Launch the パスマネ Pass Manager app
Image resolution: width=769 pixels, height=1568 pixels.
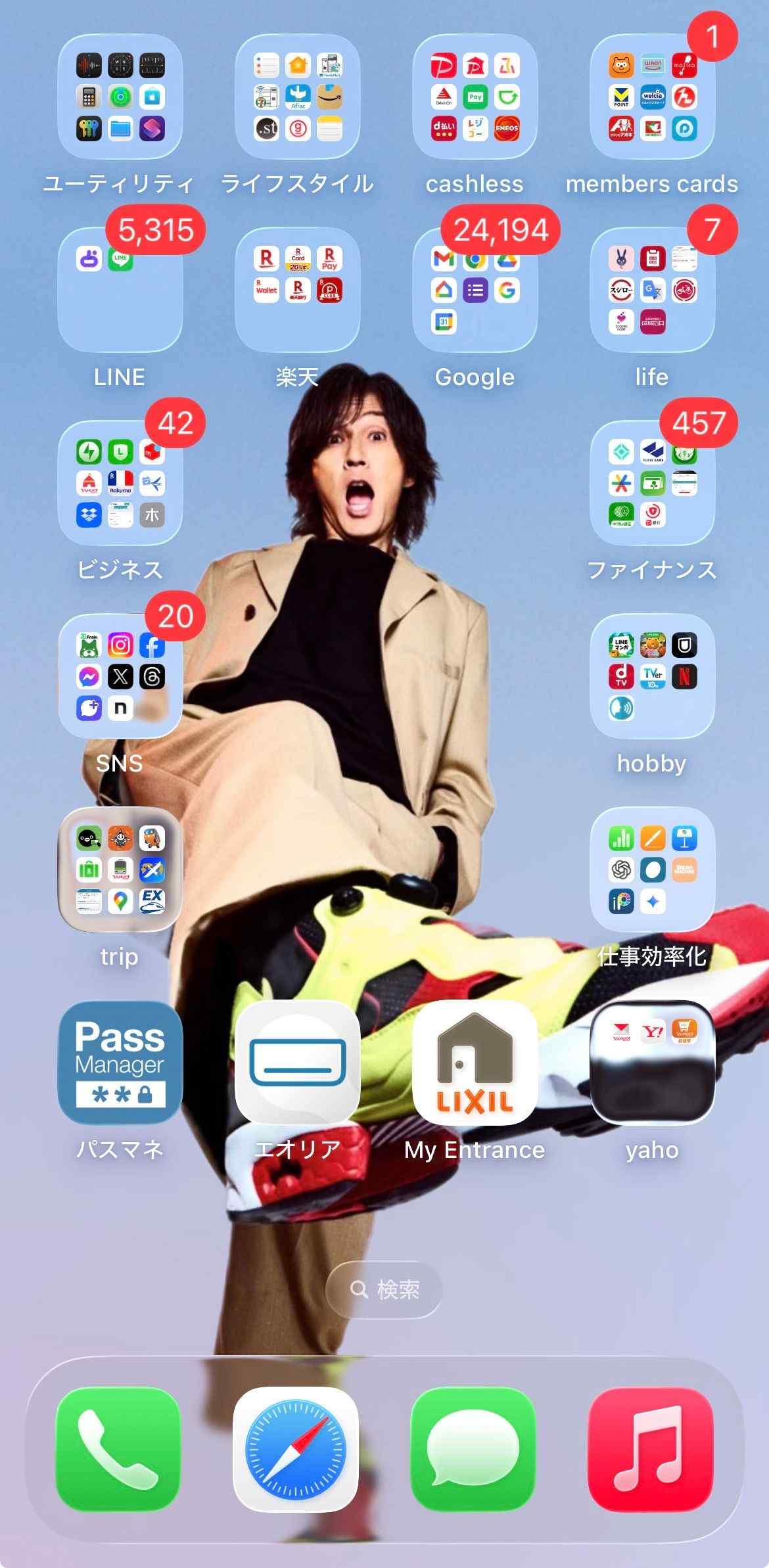[120, 1063]
